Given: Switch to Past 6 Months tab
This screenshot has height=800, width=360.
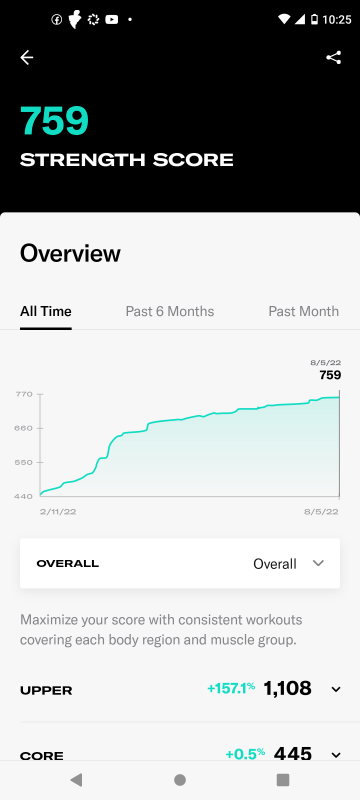Looking at the screenshot, I should (x=170, y=311).
